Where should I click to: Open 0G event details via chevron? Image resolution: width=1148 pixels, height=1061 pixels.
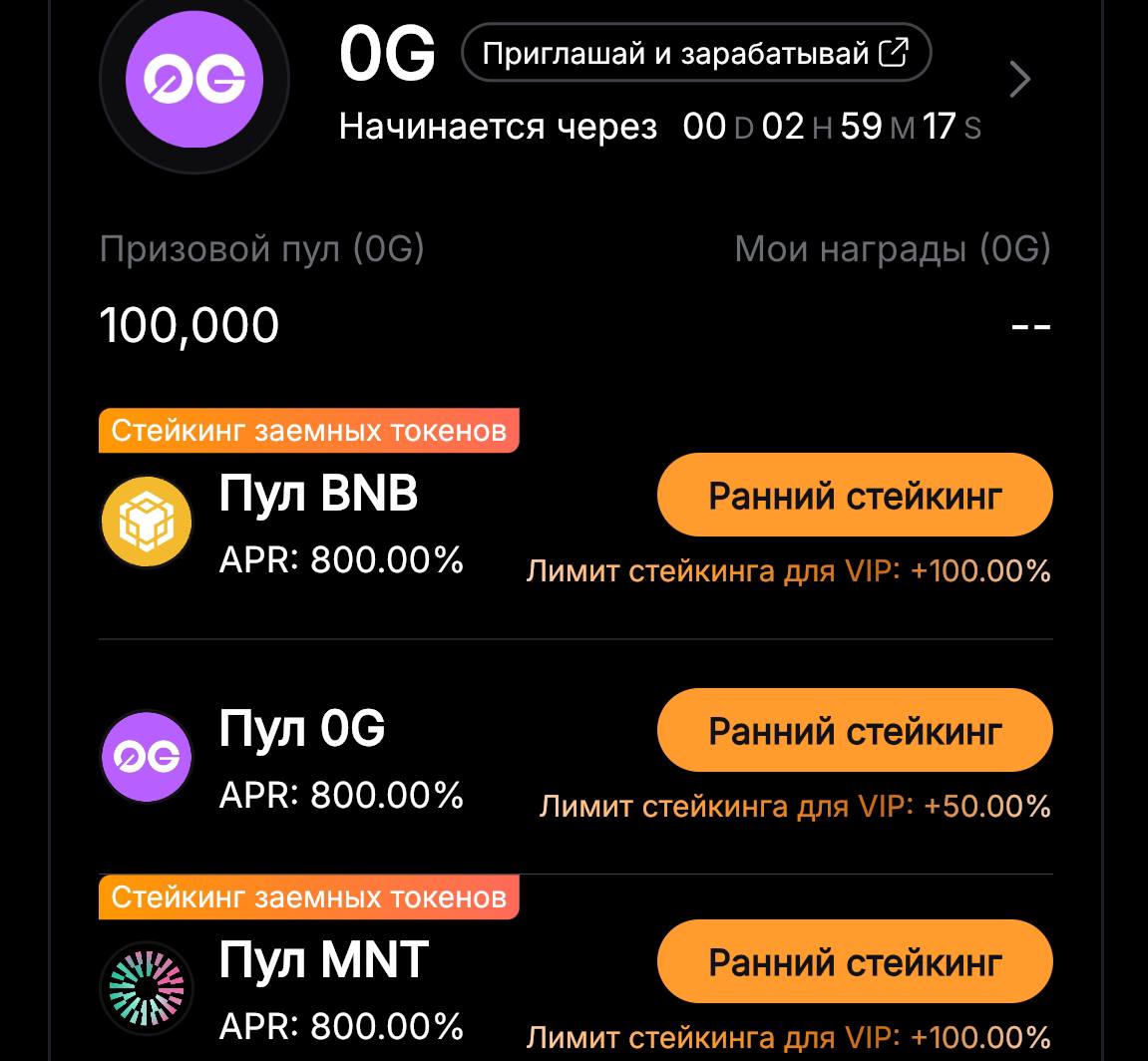pyautogui.click(x=1018, y=80)
